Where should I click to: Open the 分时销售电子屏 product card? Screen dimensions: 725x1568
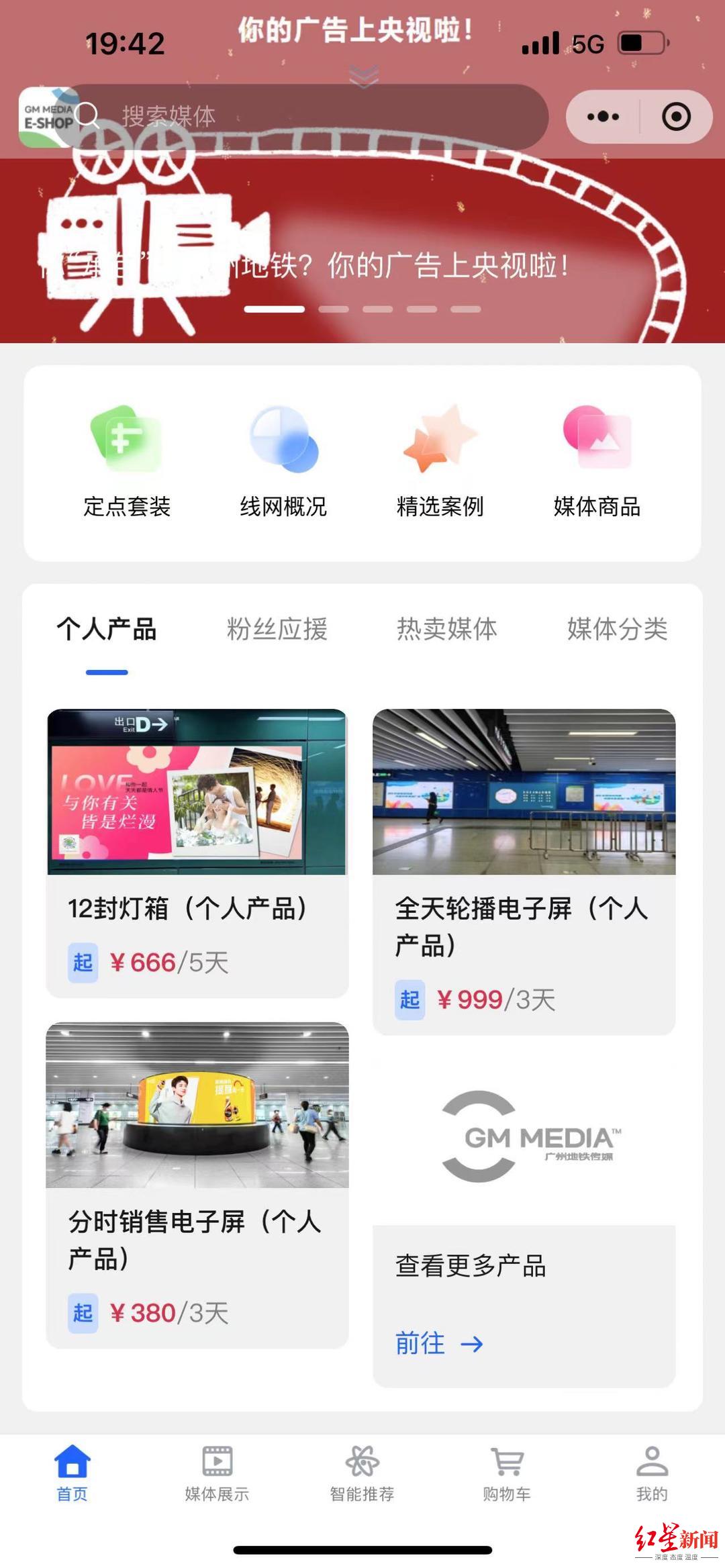coord(197,1184)
